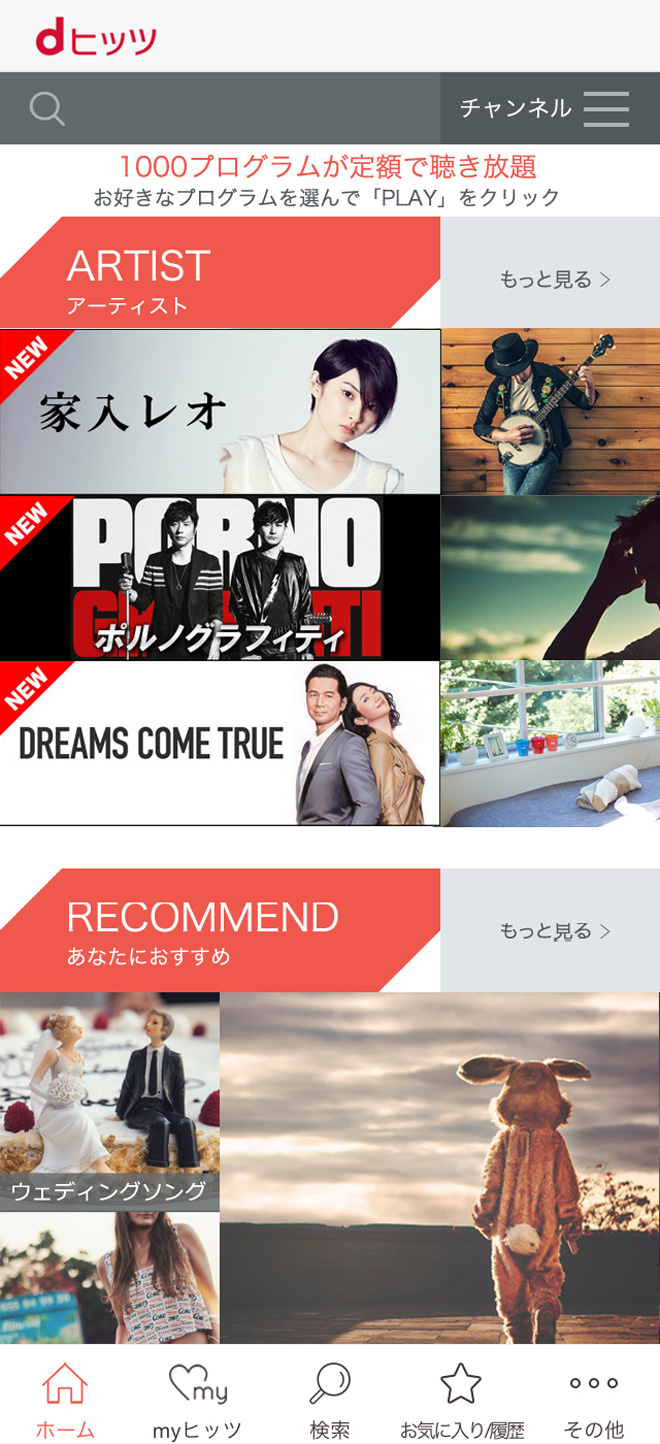Viewport: 660px width, 1444px height.
Task: Tap the search magnifier icon in the top bar
Action: [47, 108]
